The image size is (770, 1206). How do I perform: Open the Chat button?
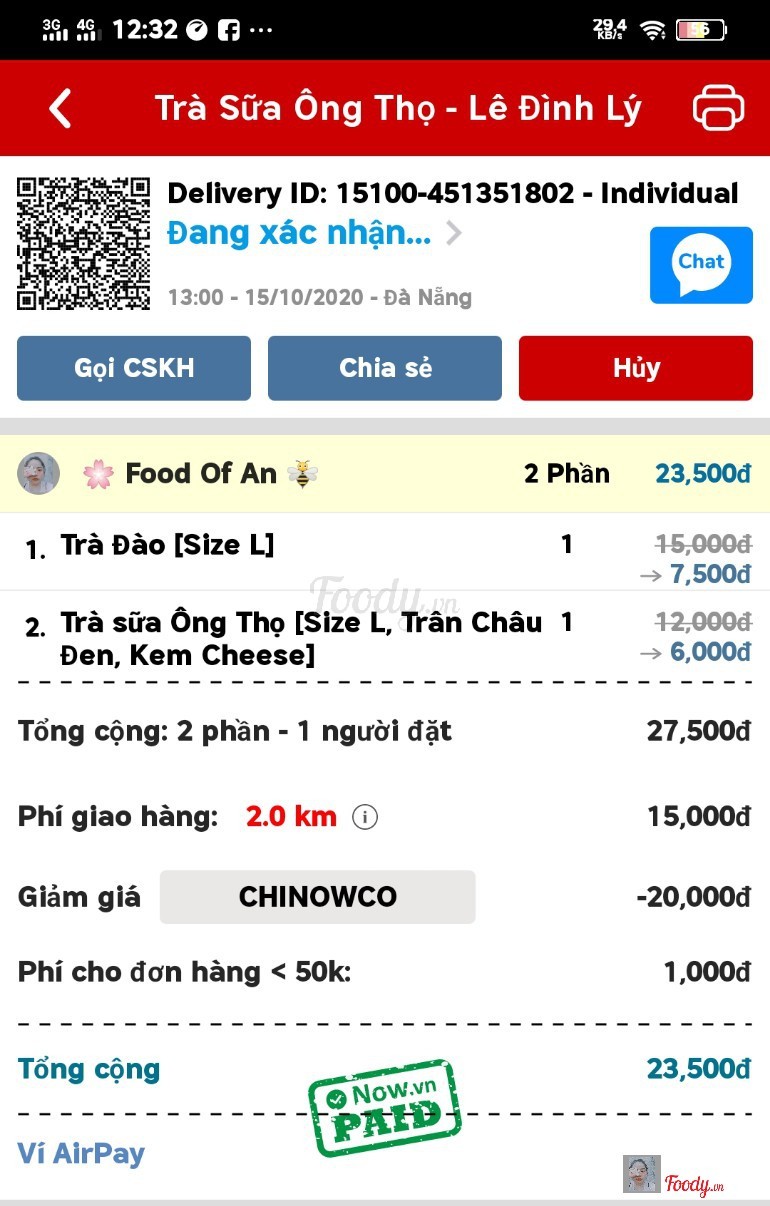click(x=701, y=265)
